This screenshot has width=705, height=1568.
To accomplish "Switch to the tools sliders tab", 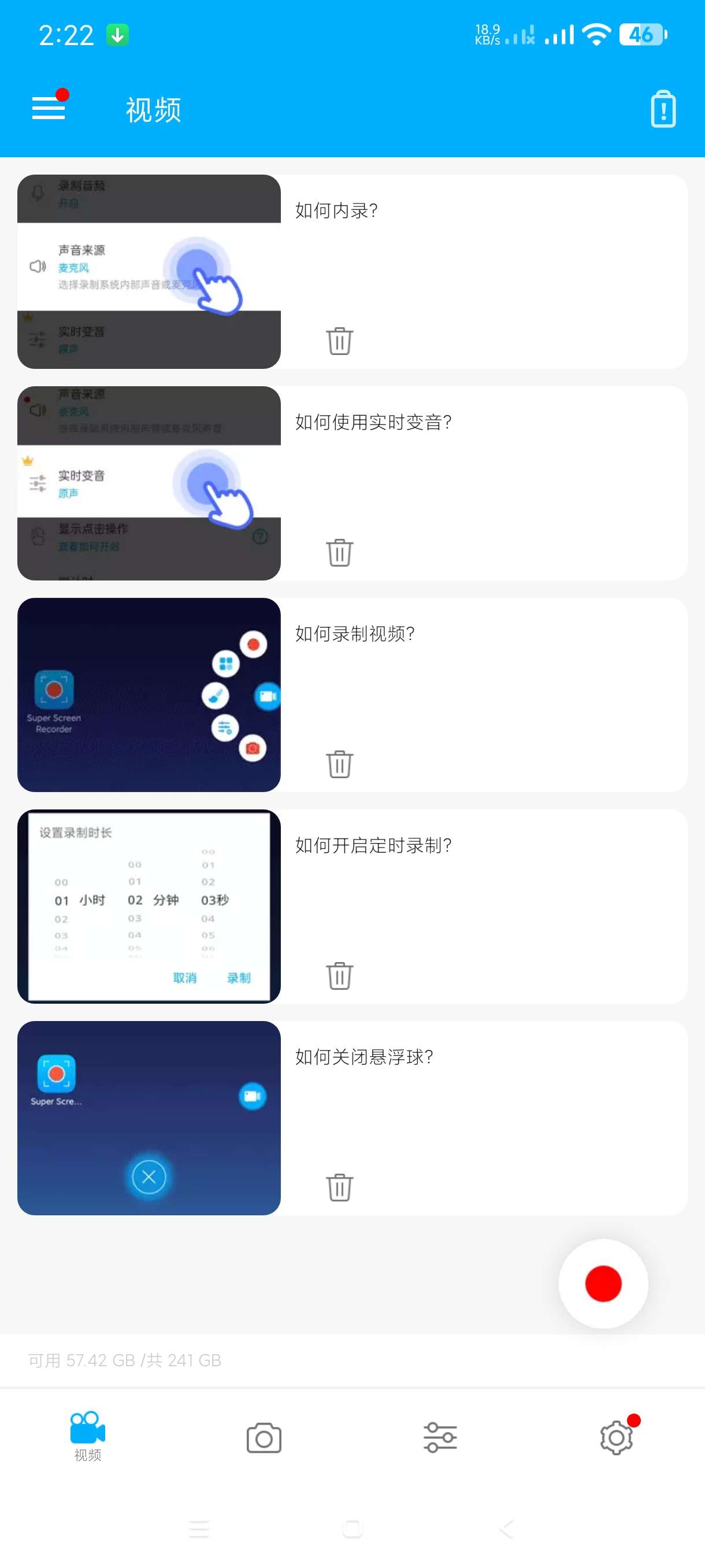I will pyautogui.click(x=440, y=1438).
